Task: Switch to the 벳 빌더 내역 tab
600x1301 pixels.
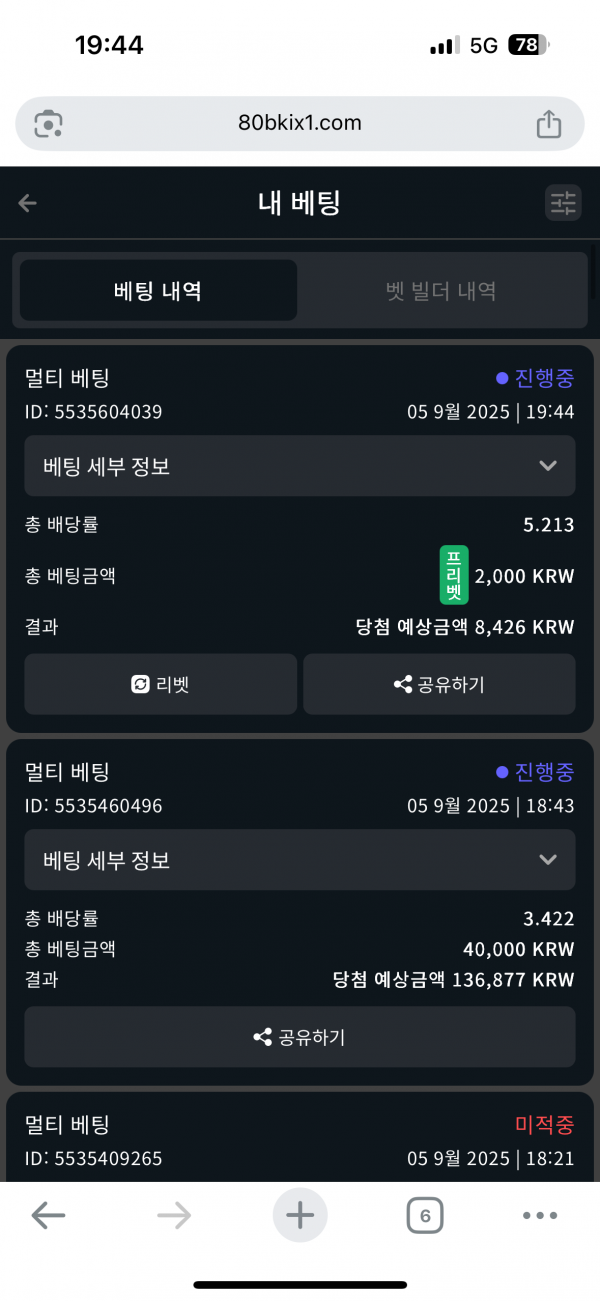Action: coord(441,291)
